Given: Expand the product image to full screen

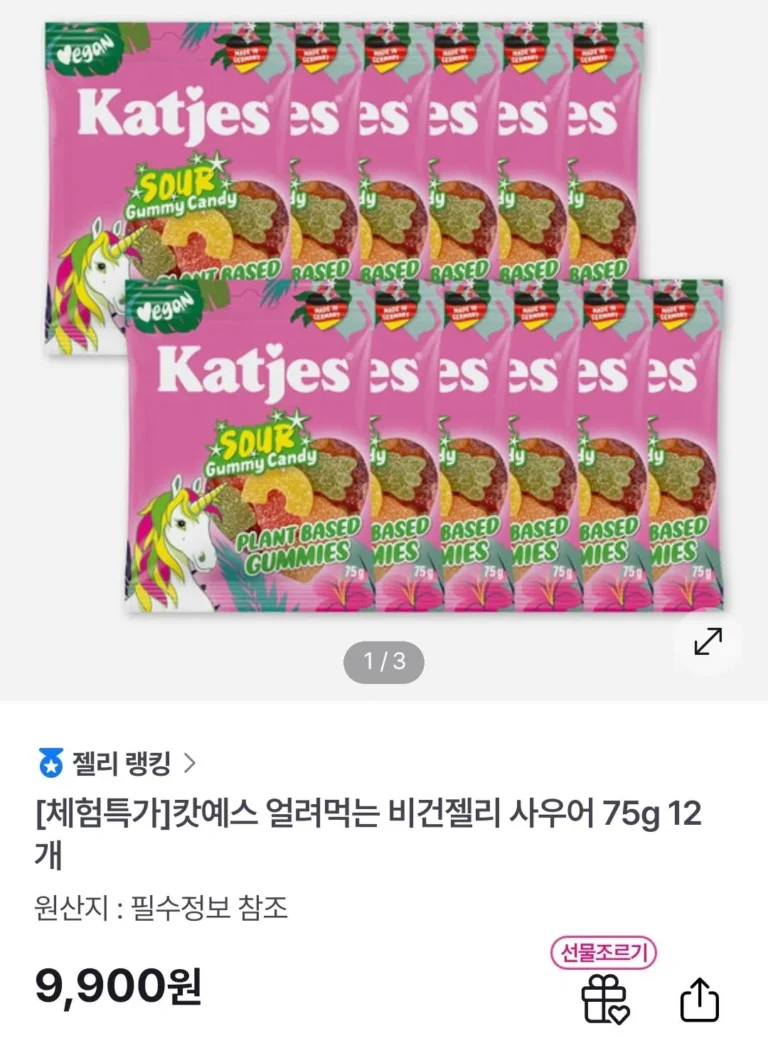Looking at the screenshot, I should [708, 642].
